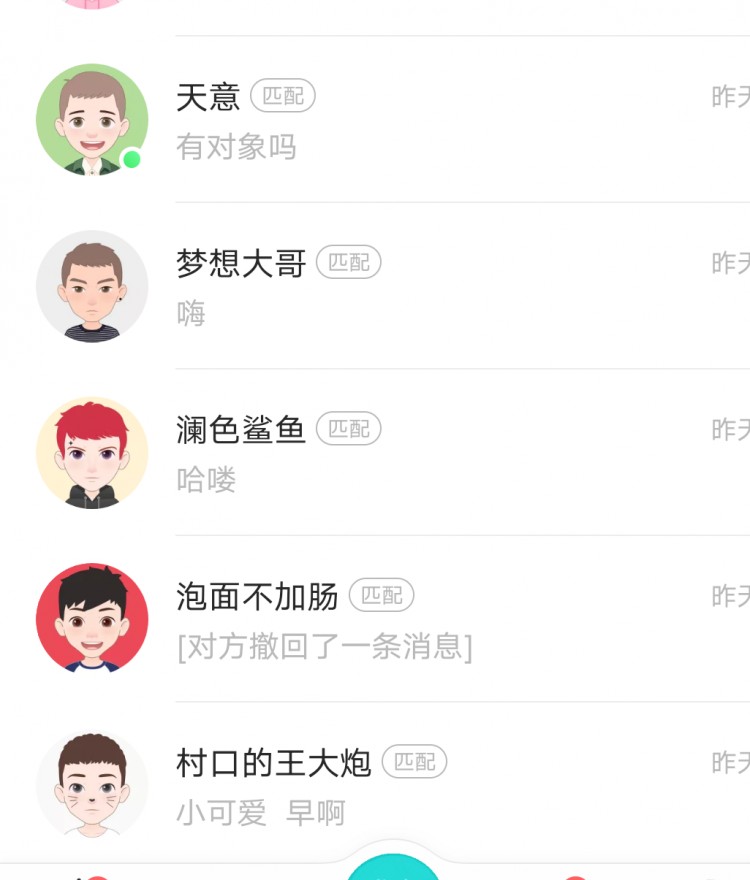
Task: Tap the 匹配 badge next to 梦想大哥
Action: (x=349, y=262)
